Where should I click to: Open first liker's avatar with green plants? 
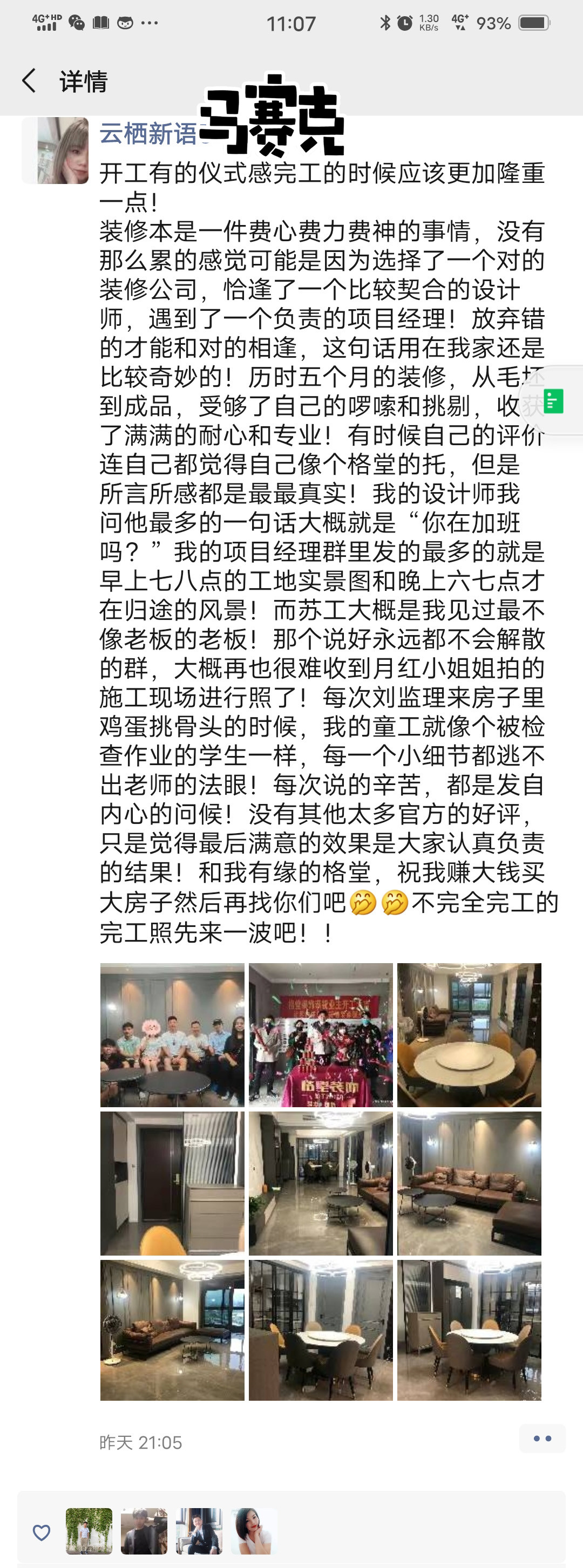pos(89,1531)
